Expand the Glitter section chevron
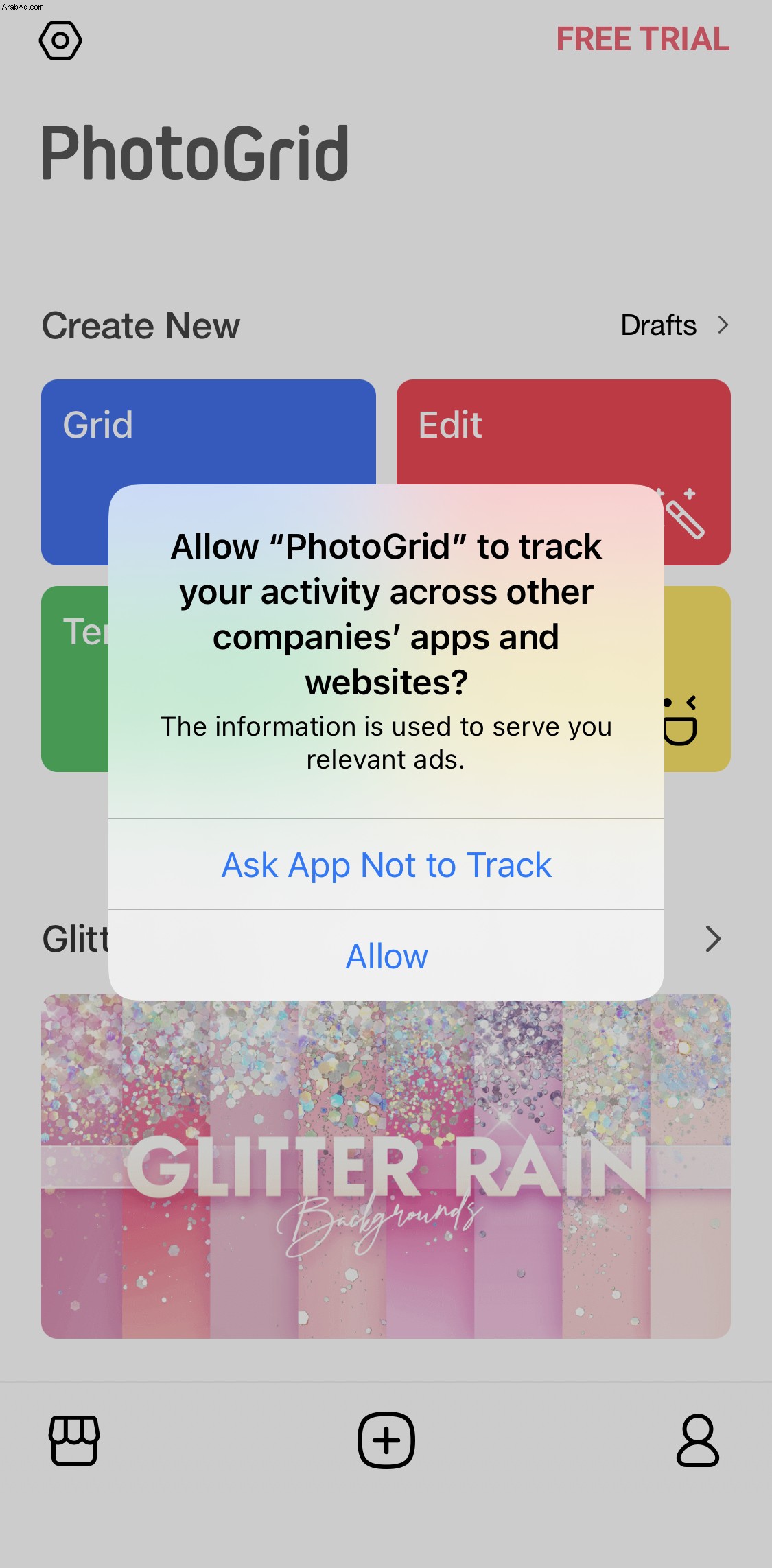Viewport: 772px width, 1568px height. [x=713, y=939]
